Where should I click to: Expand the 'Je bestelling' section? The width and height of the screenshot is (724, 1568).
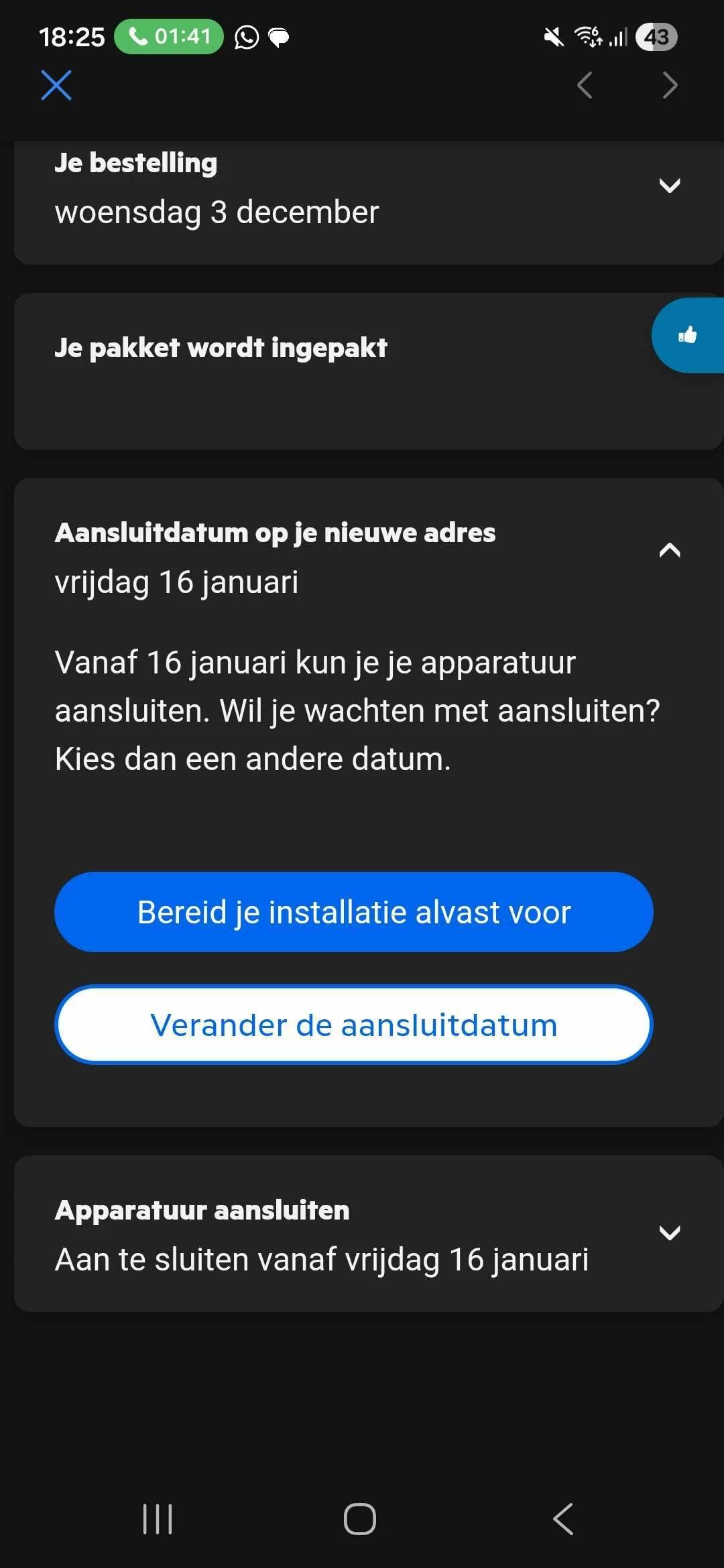670,186
